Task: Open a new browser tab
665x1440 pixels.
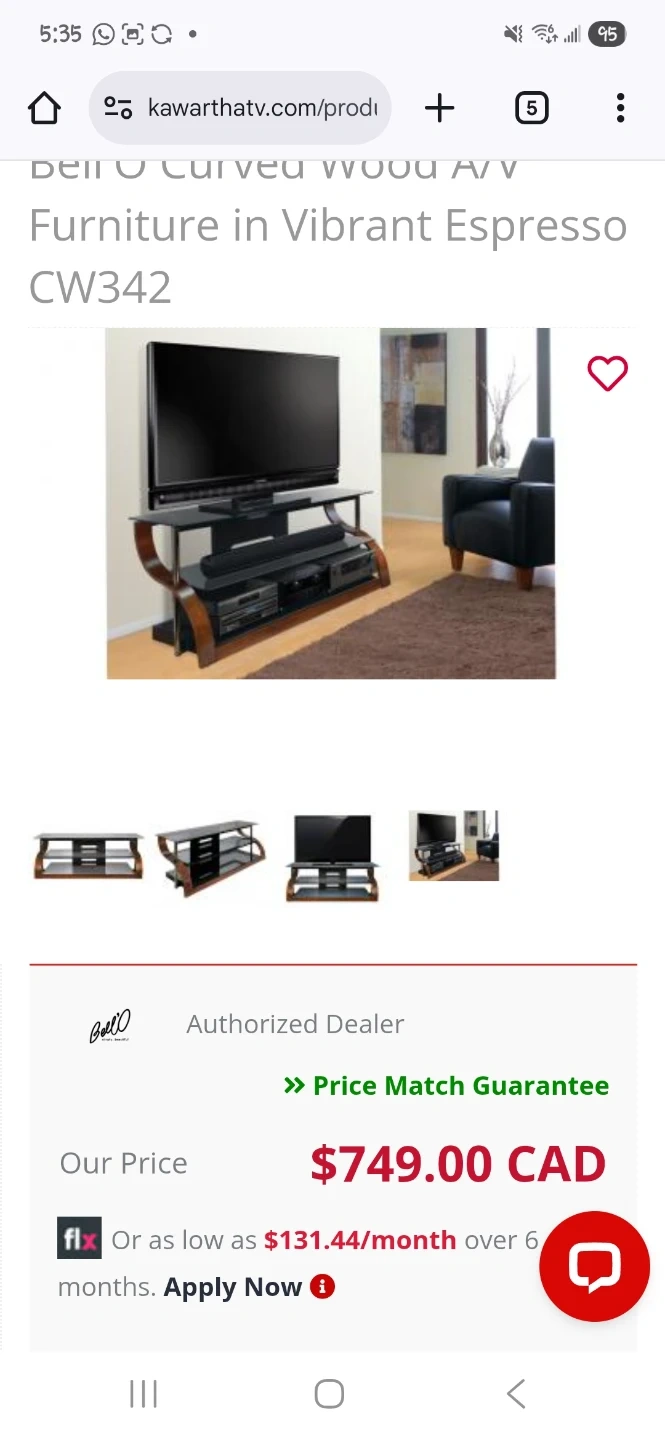Action: [439, 108]
